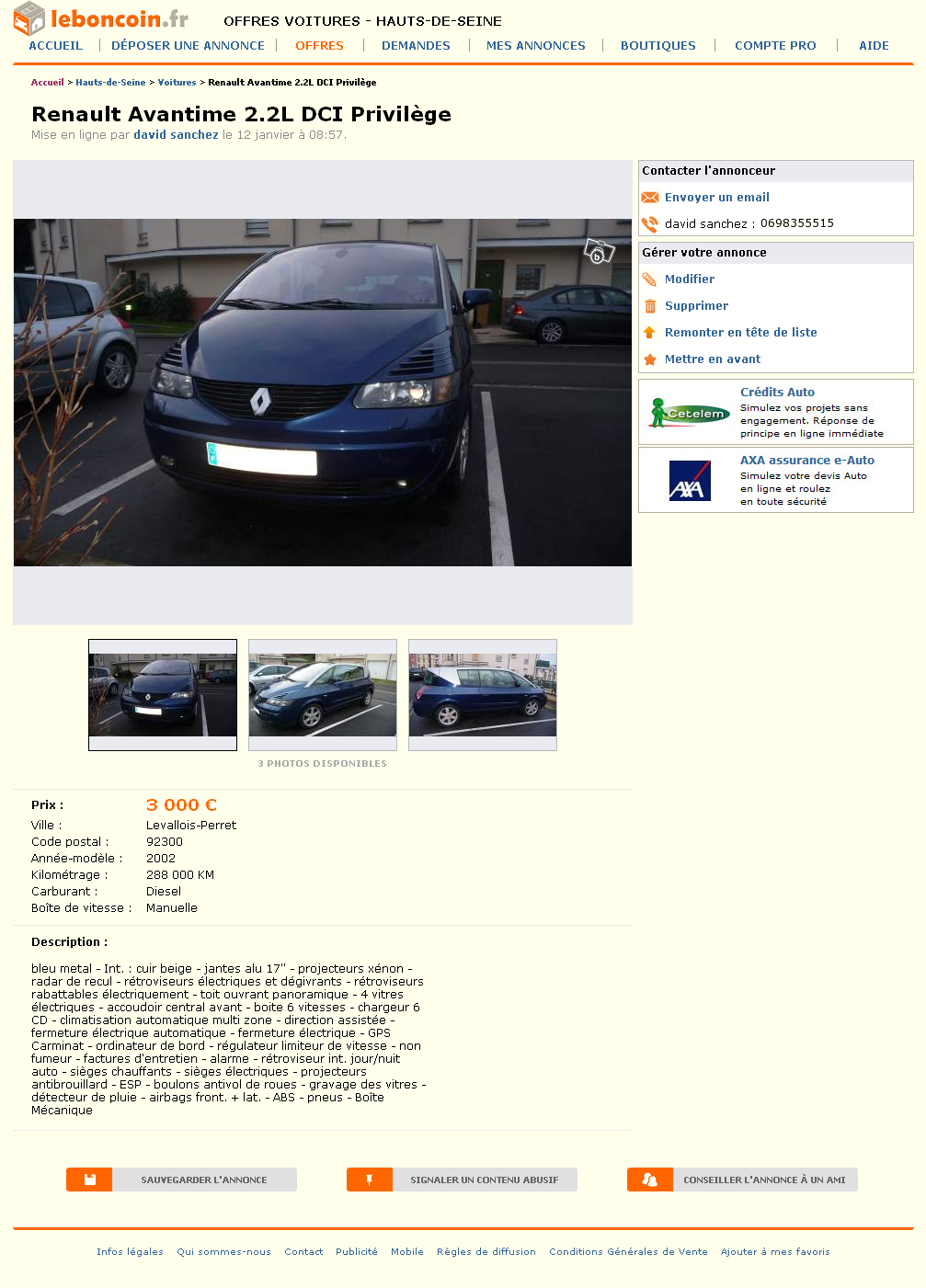Report abusive content with Signaler button
926x1288 pixels.
(462, 1180)
